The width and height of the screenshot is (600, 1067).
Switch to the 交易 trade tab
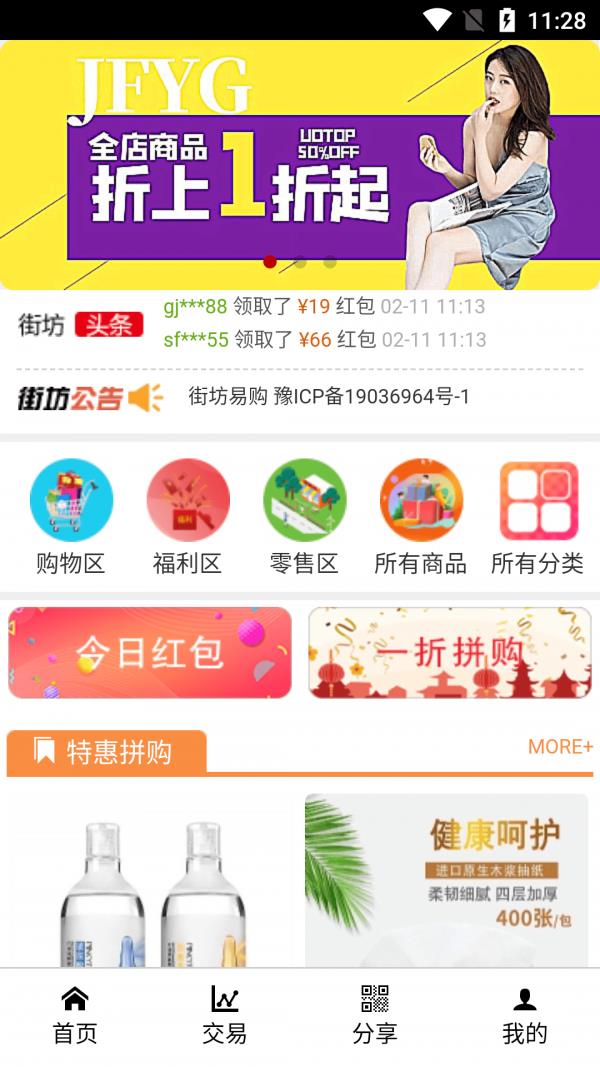[x=225, y=1014]
